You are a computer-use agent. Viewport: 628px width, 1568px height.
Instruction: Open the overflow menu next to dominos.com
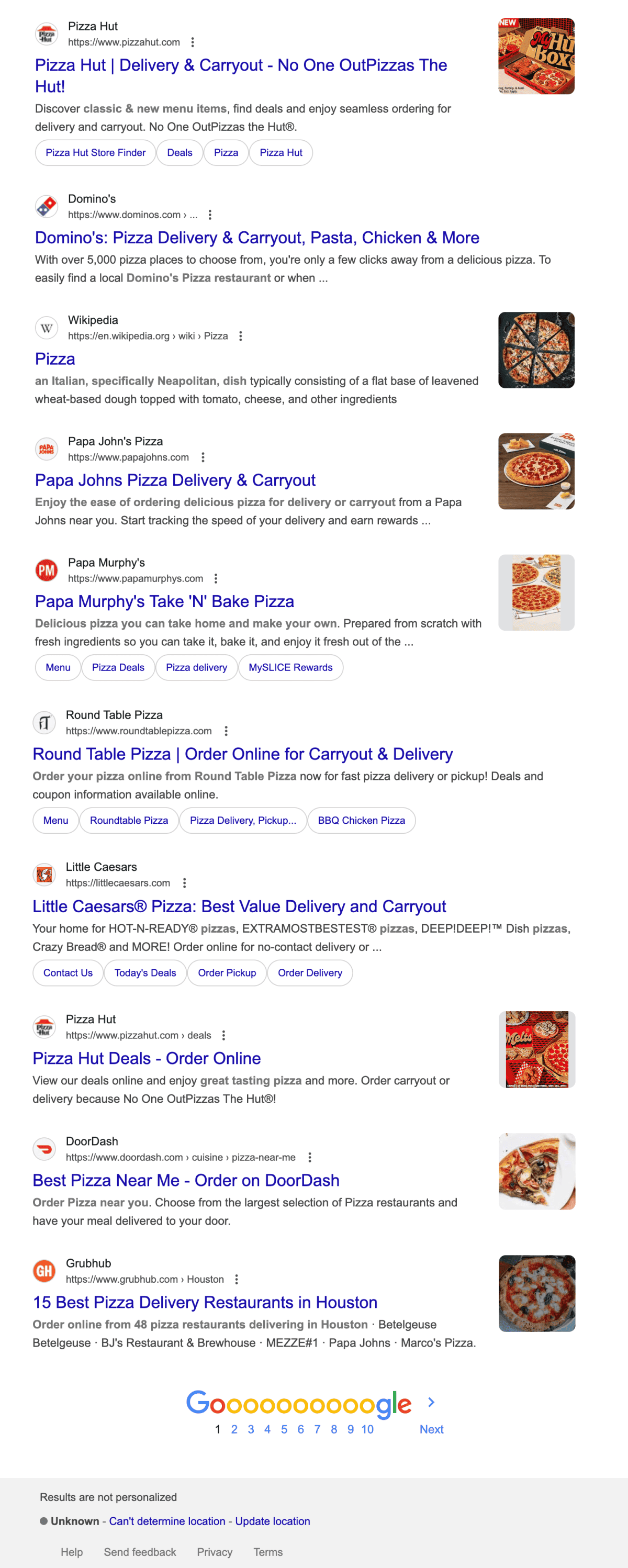(210, 215)
